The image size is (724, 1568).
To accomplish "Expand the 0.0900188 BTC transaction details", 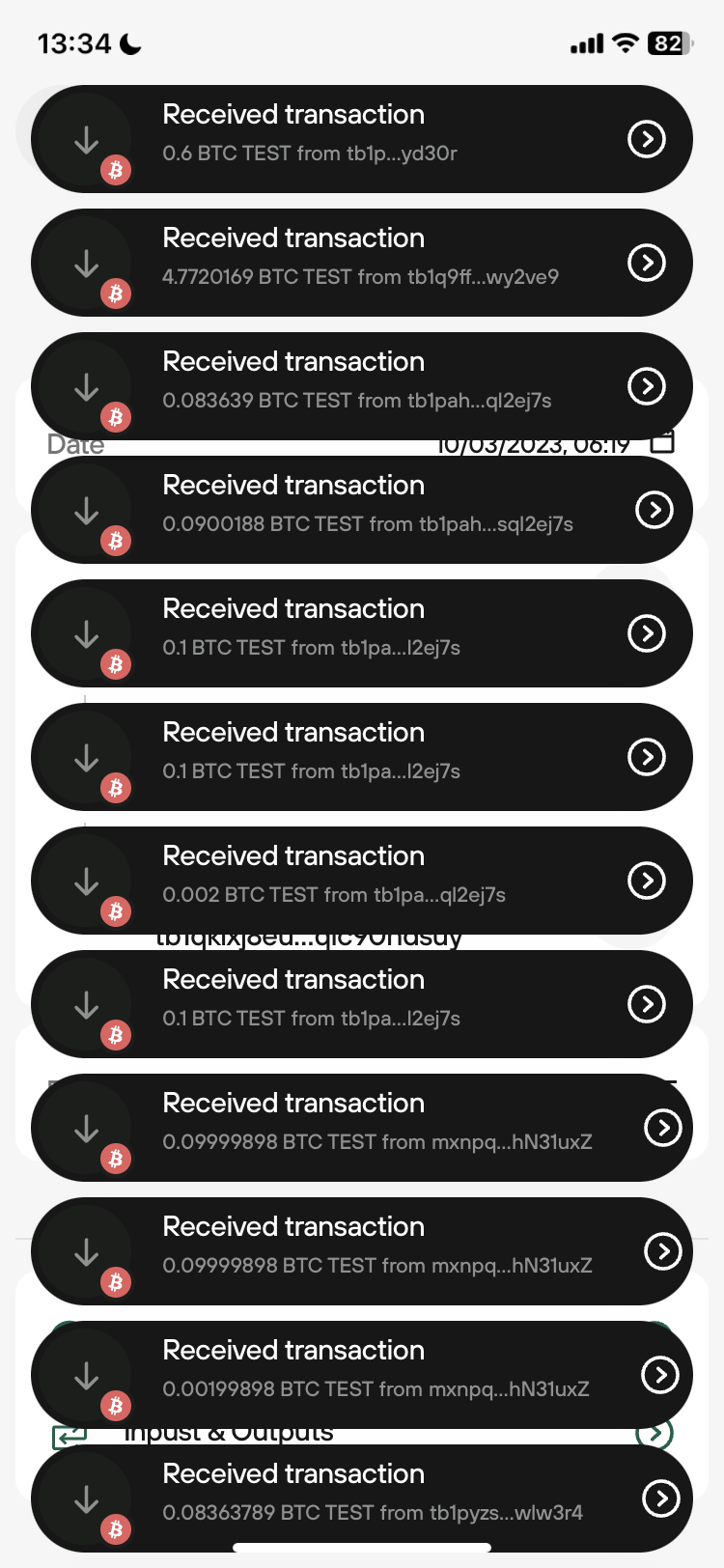I will pyautogui.click(x=654, y=510).
